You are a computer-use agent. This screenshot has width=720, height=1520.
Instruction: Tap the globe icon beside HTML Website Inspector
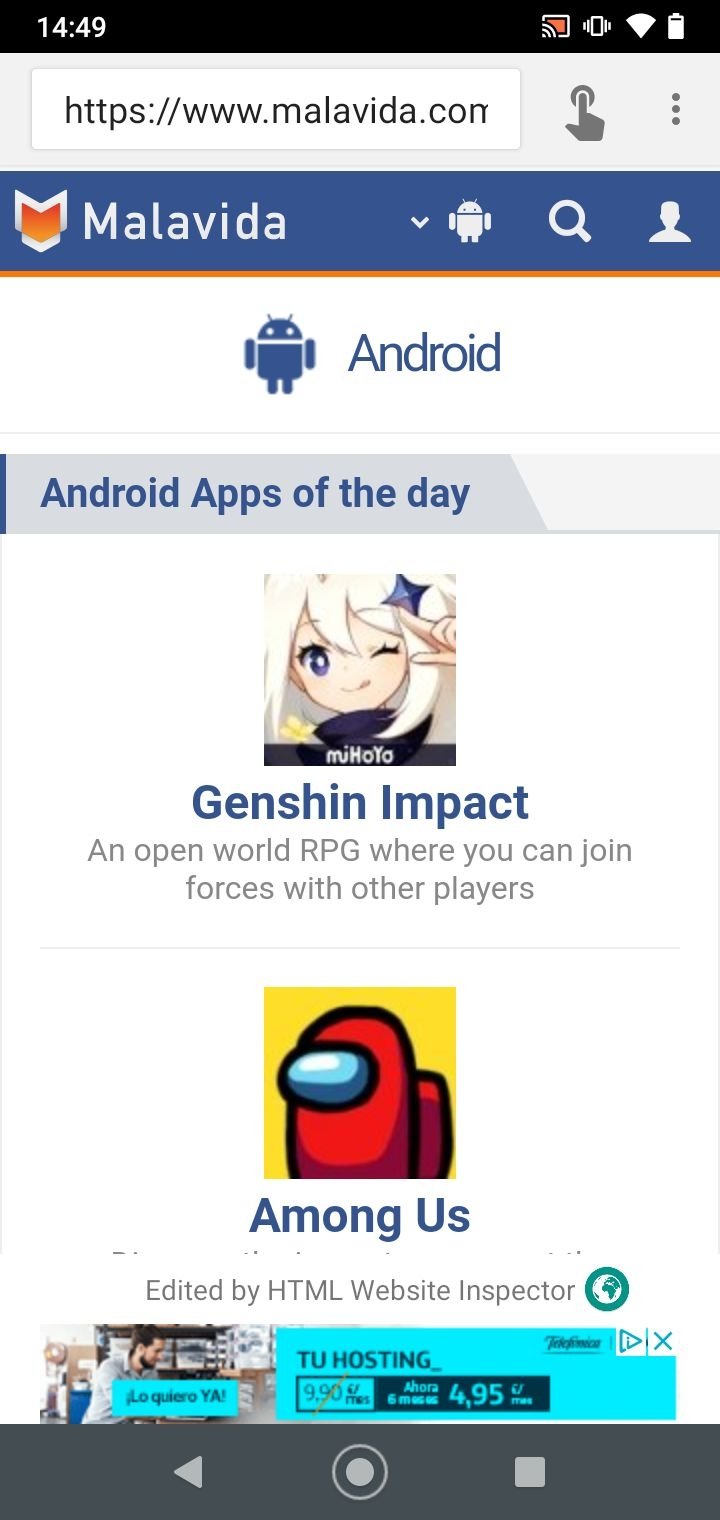(607, 1289)
